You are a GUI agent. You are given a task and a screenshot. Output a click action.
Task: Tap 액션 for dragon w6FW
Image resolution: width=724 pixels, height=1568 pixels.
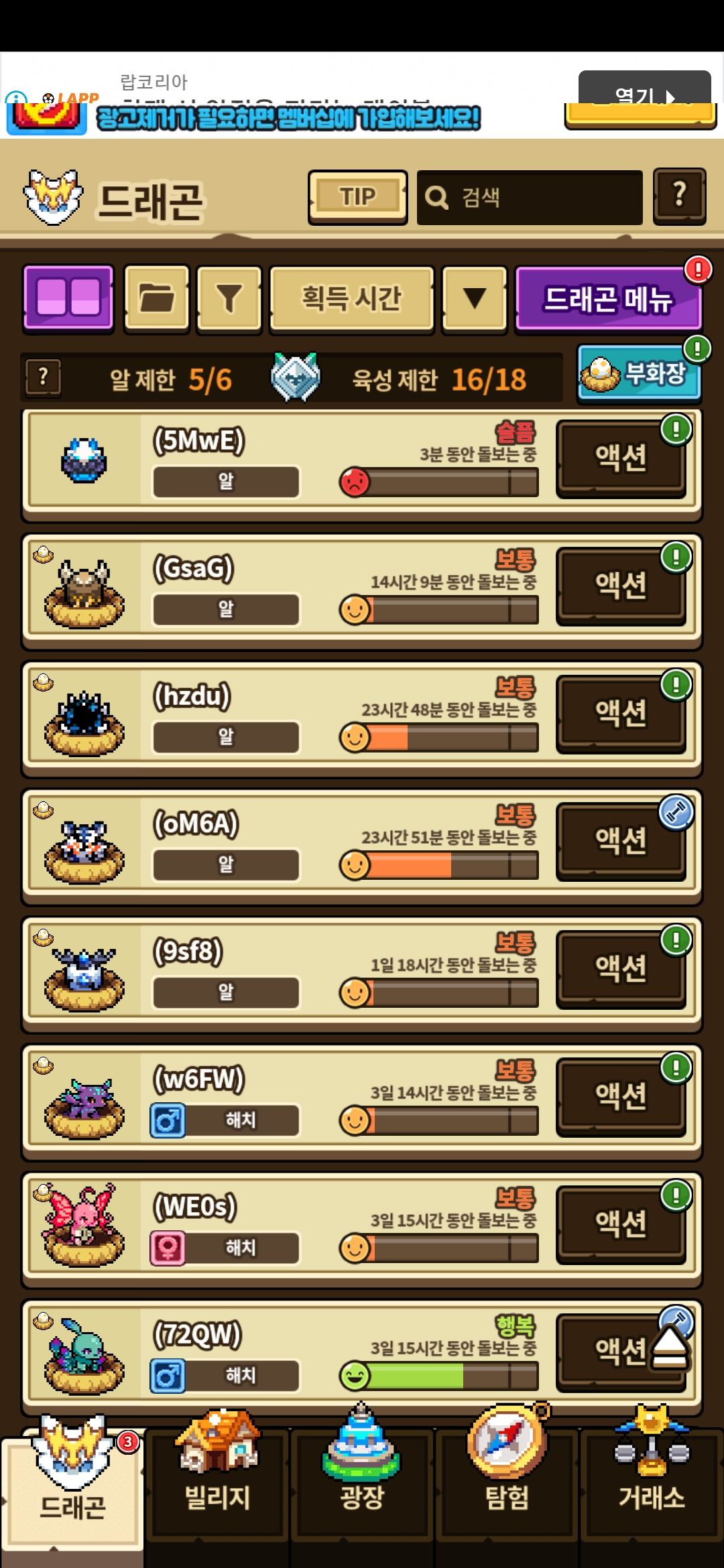click(x=621, y=1096)
